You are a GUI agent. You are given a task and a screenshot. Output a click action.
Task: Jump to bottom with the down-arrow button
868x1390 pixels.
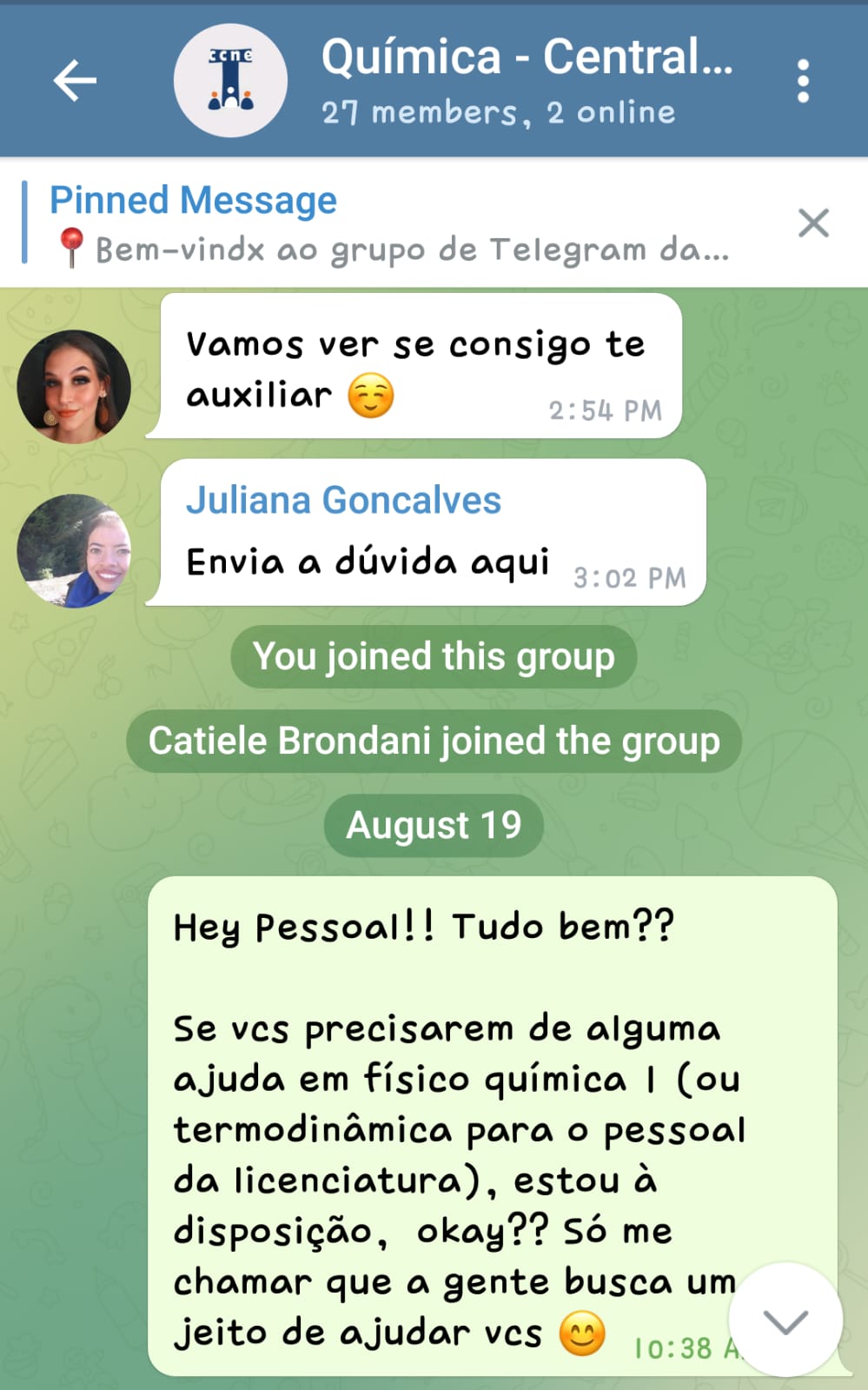coord(785,1320)
